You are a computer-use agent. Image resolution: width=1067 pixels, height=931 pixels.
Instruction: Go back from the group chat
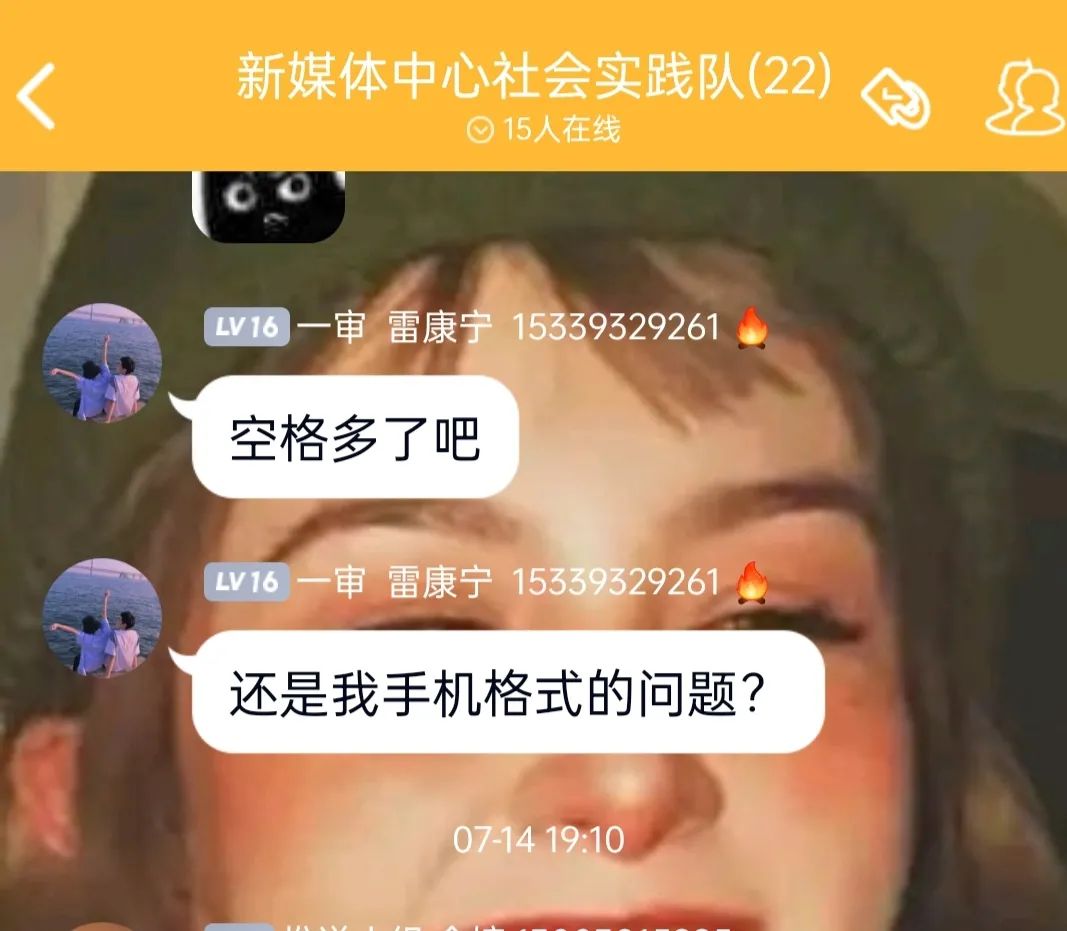pyautogui.click(x=36, y=96)
